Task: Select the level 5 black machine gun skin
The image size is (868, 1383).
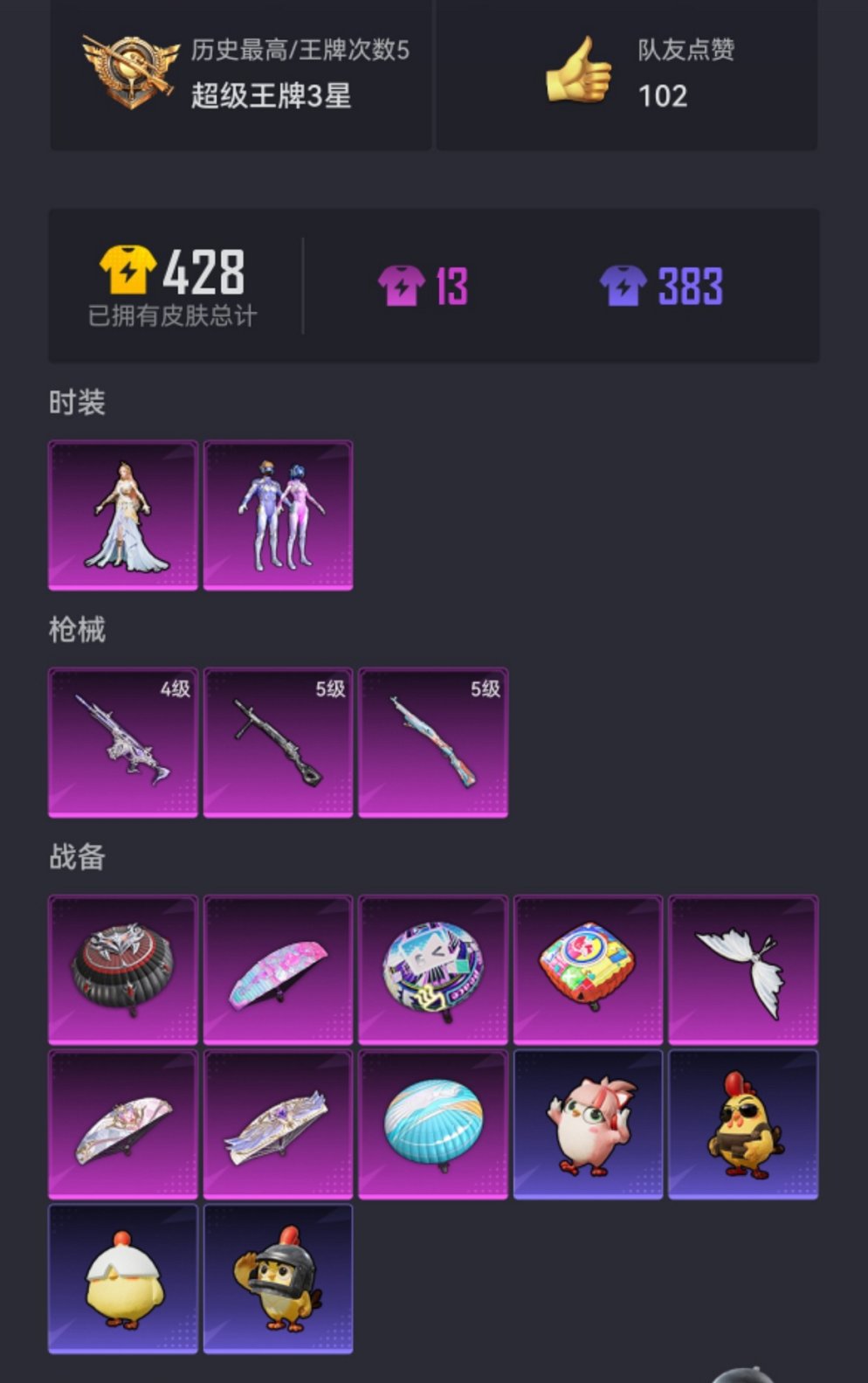Action: pyautogui.click(x=278, y=743)
